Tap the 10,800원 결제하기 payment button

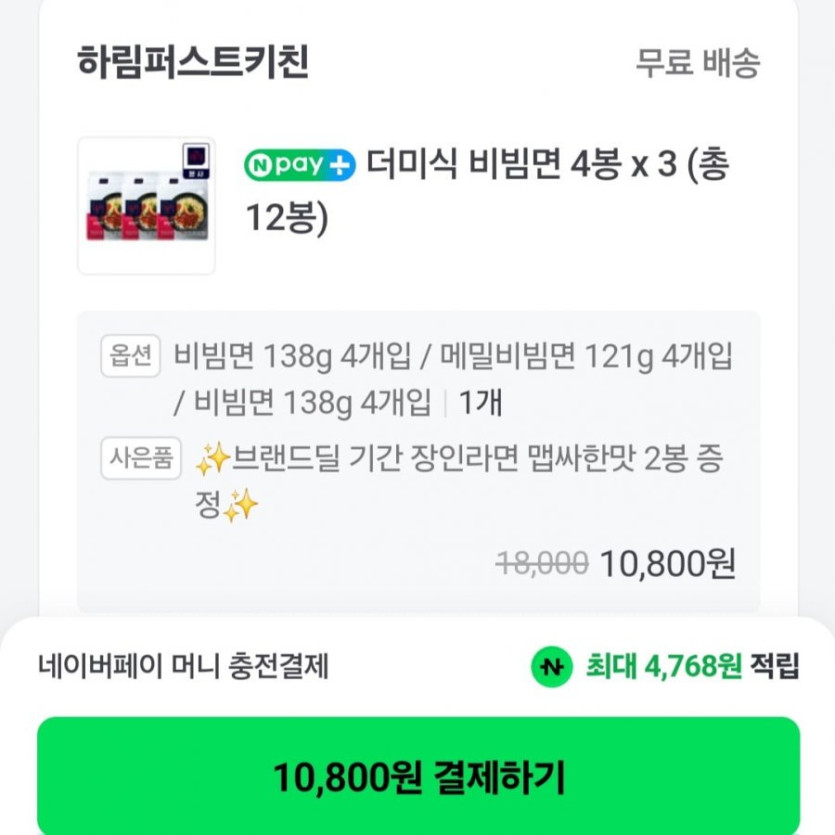point(418,775)
